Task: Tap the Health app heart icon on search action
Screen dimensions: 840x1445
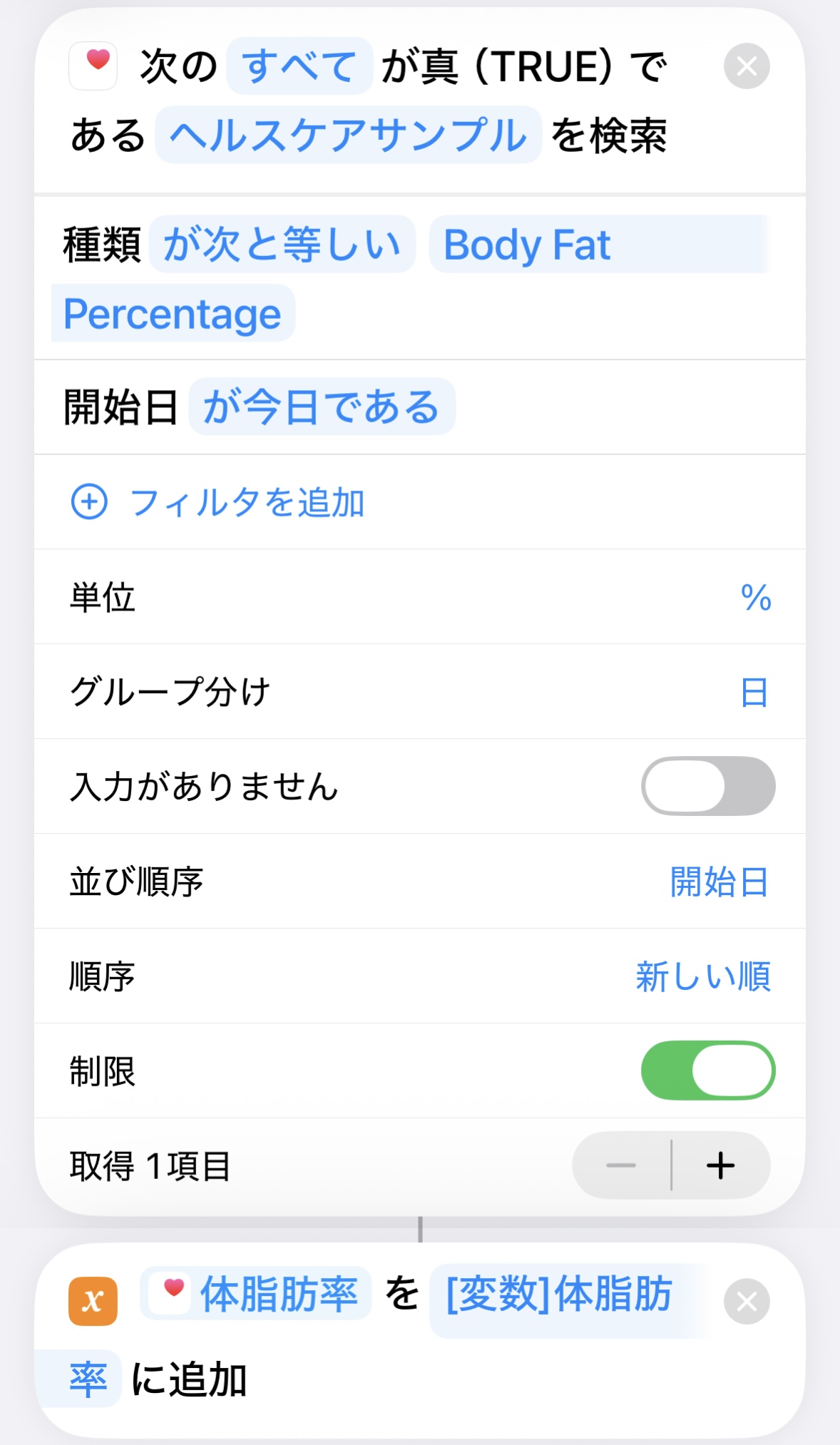Action: [x=93, y=66]
